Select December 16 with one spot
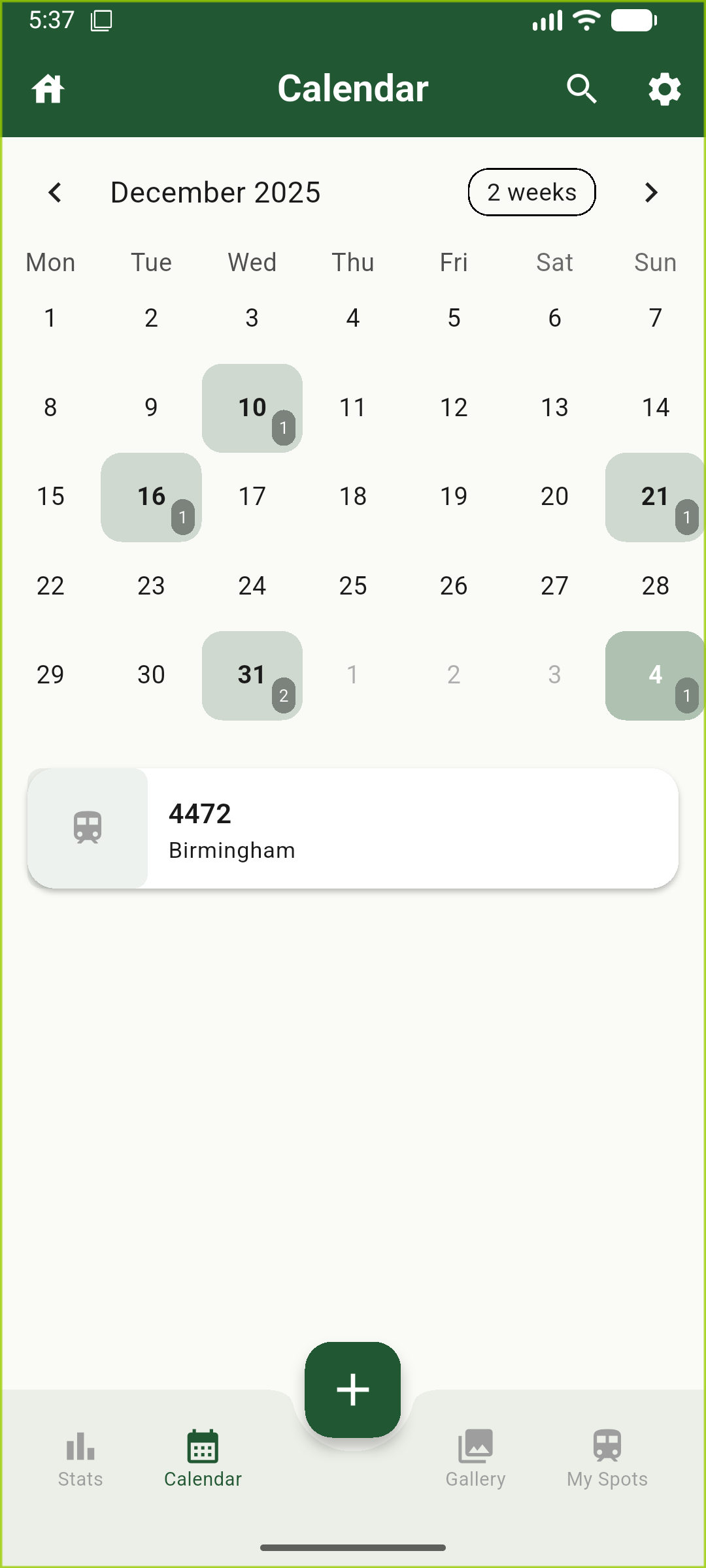This screenshot has height=1568, width=706. (151, 497)
